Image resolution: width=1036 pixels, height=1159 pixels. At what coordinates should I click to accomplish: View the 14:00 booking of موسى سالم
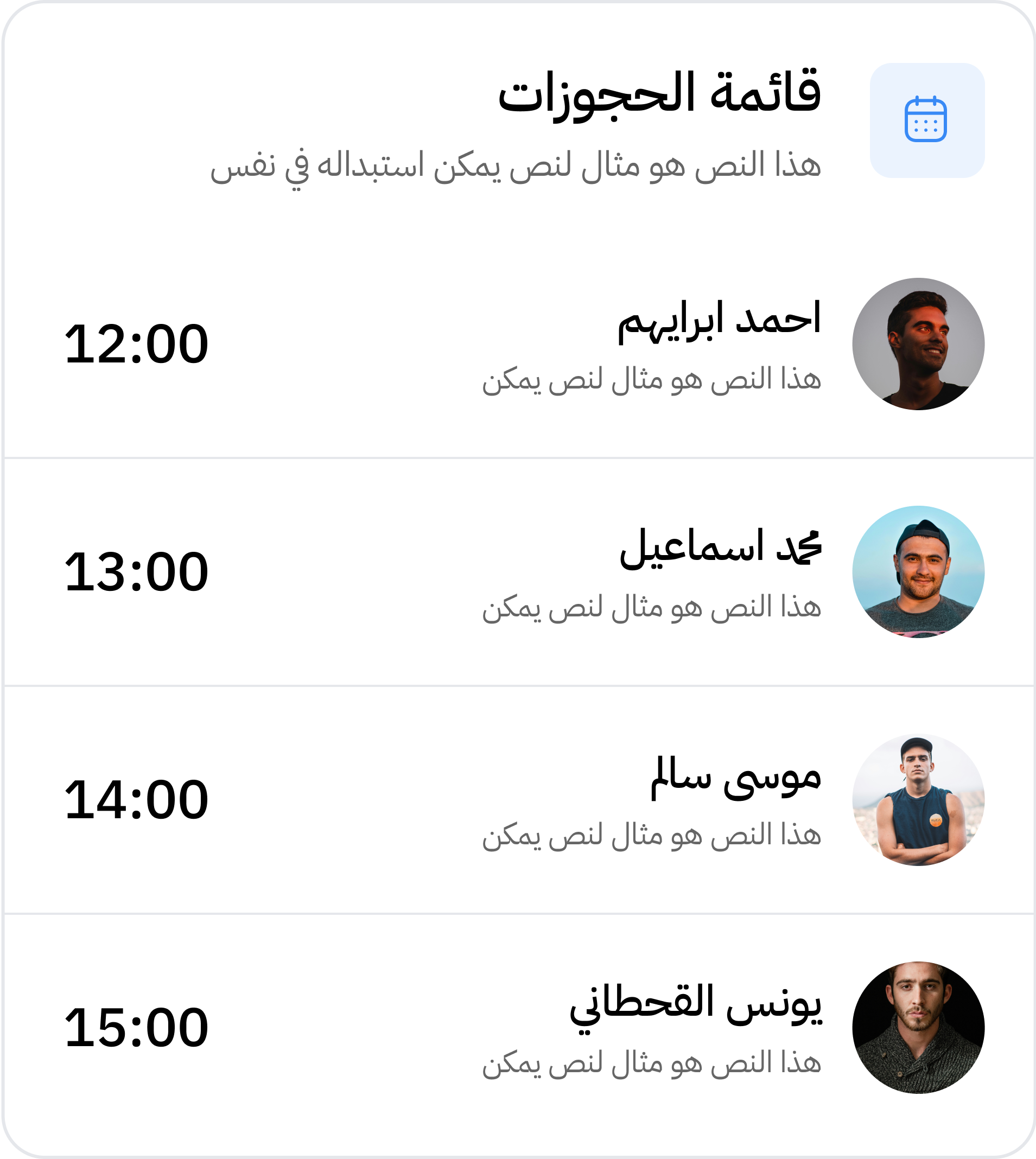tap(518, 799)
